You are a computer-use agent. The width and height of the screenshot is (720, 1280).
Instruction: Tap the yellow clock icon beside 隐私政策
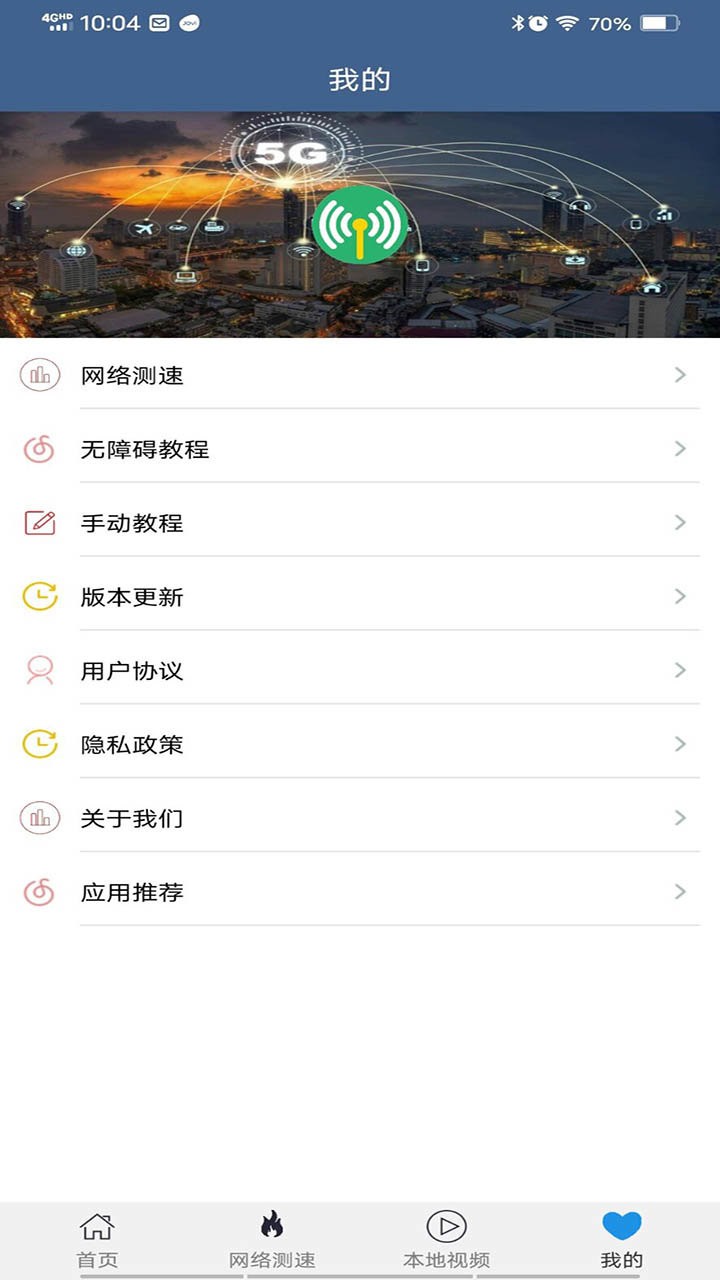click(40, 744)
